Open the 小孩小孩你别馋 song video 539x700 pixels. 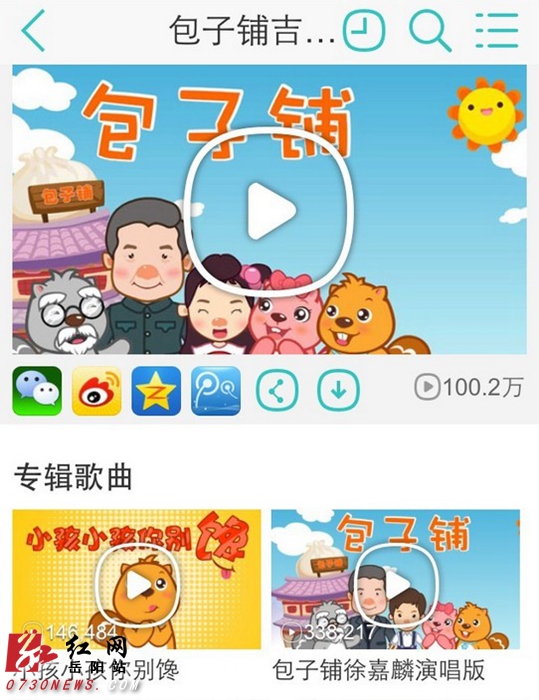137,579
